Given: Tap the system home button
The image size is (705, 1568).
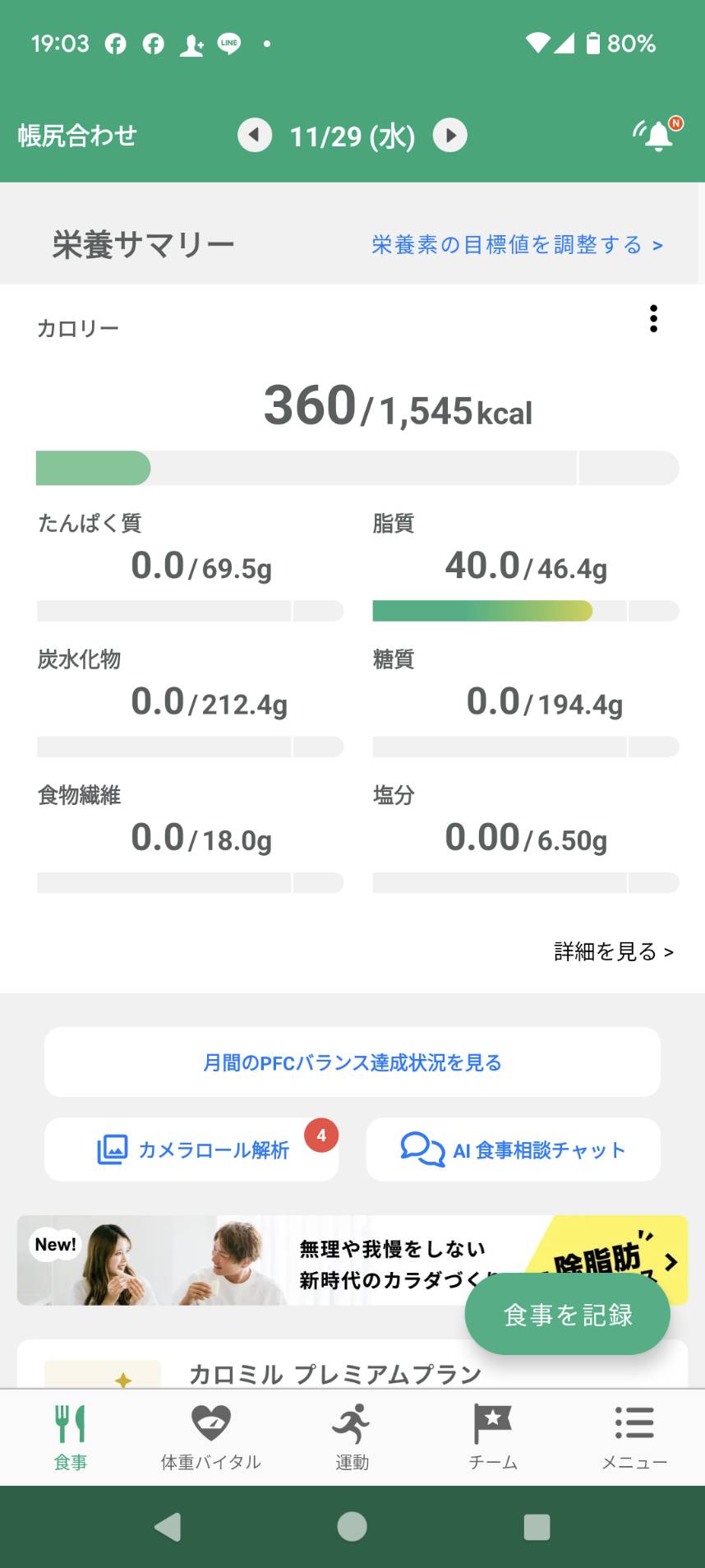Looking at the screenshot, I should (x=352, y=1527).
